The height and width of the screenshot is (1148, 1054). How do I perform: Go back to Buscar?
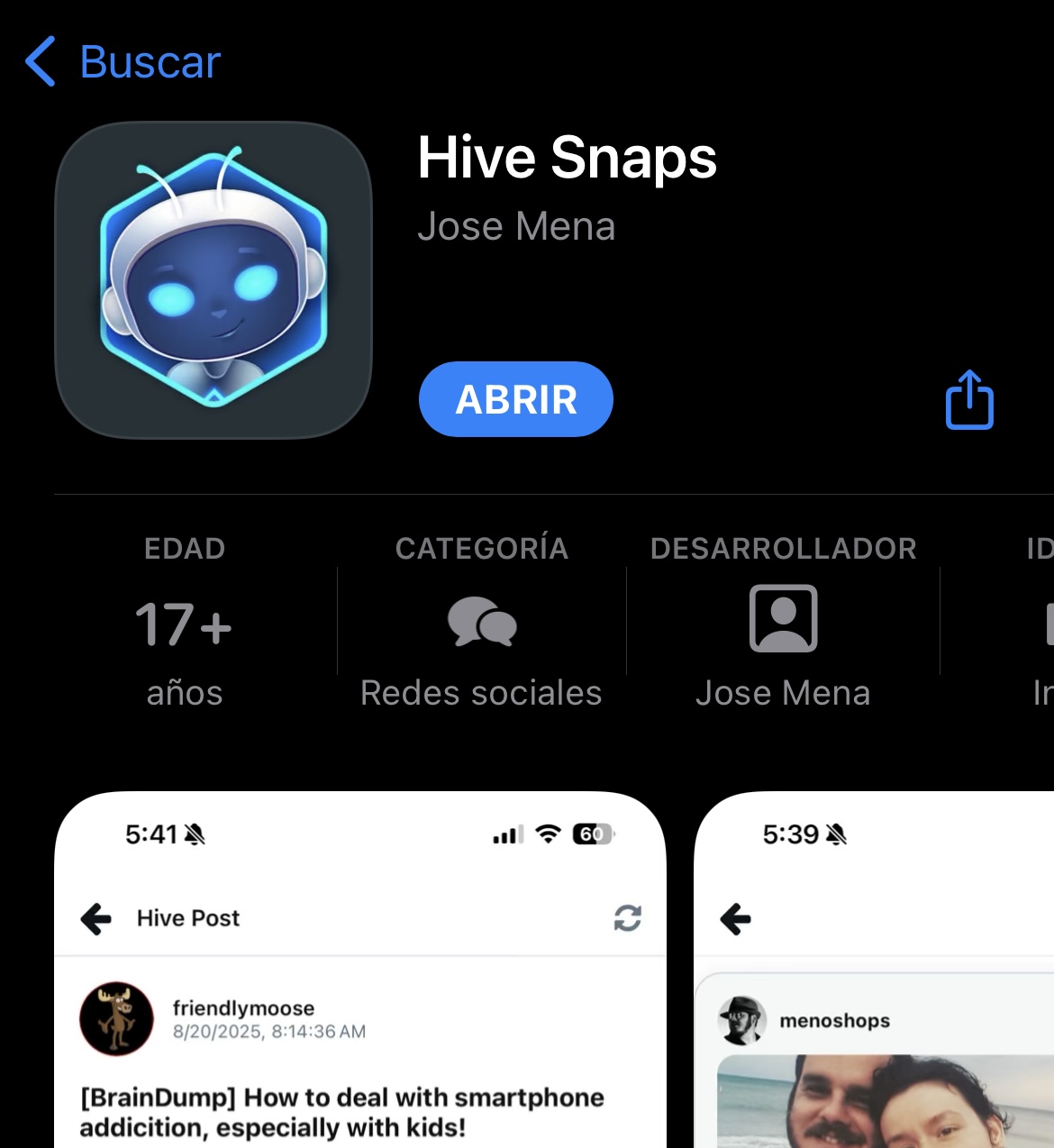pyautogui.click(x=123, y=61)
